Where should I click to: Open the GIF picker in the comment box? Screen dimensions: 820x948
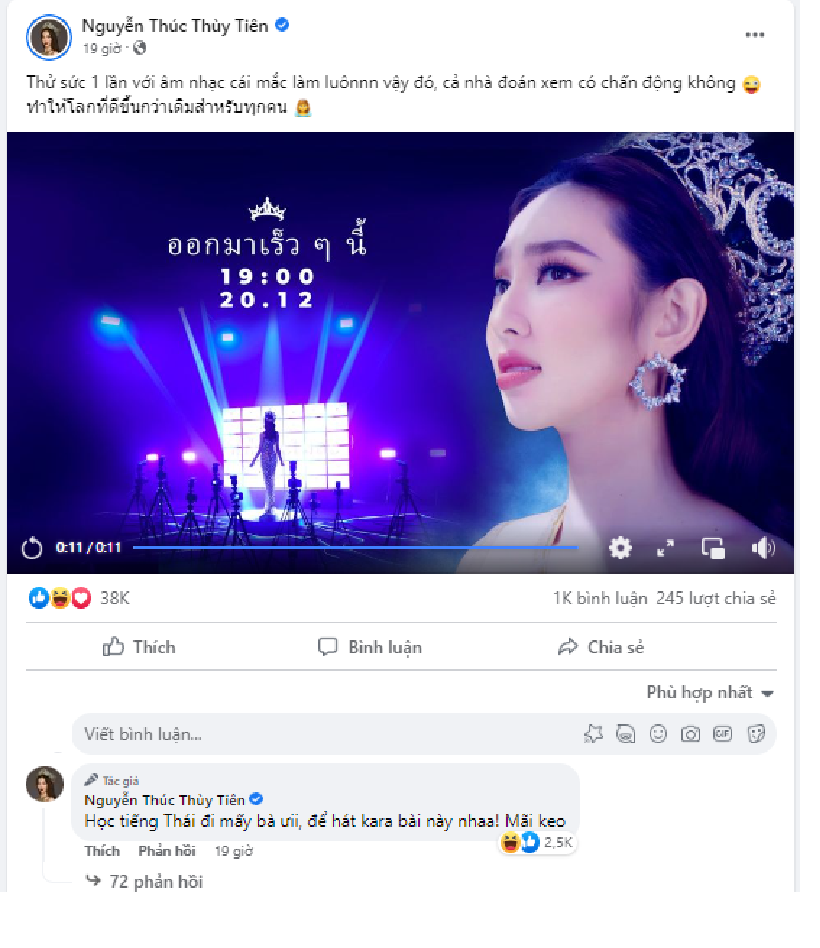click(x=721, y=735)
